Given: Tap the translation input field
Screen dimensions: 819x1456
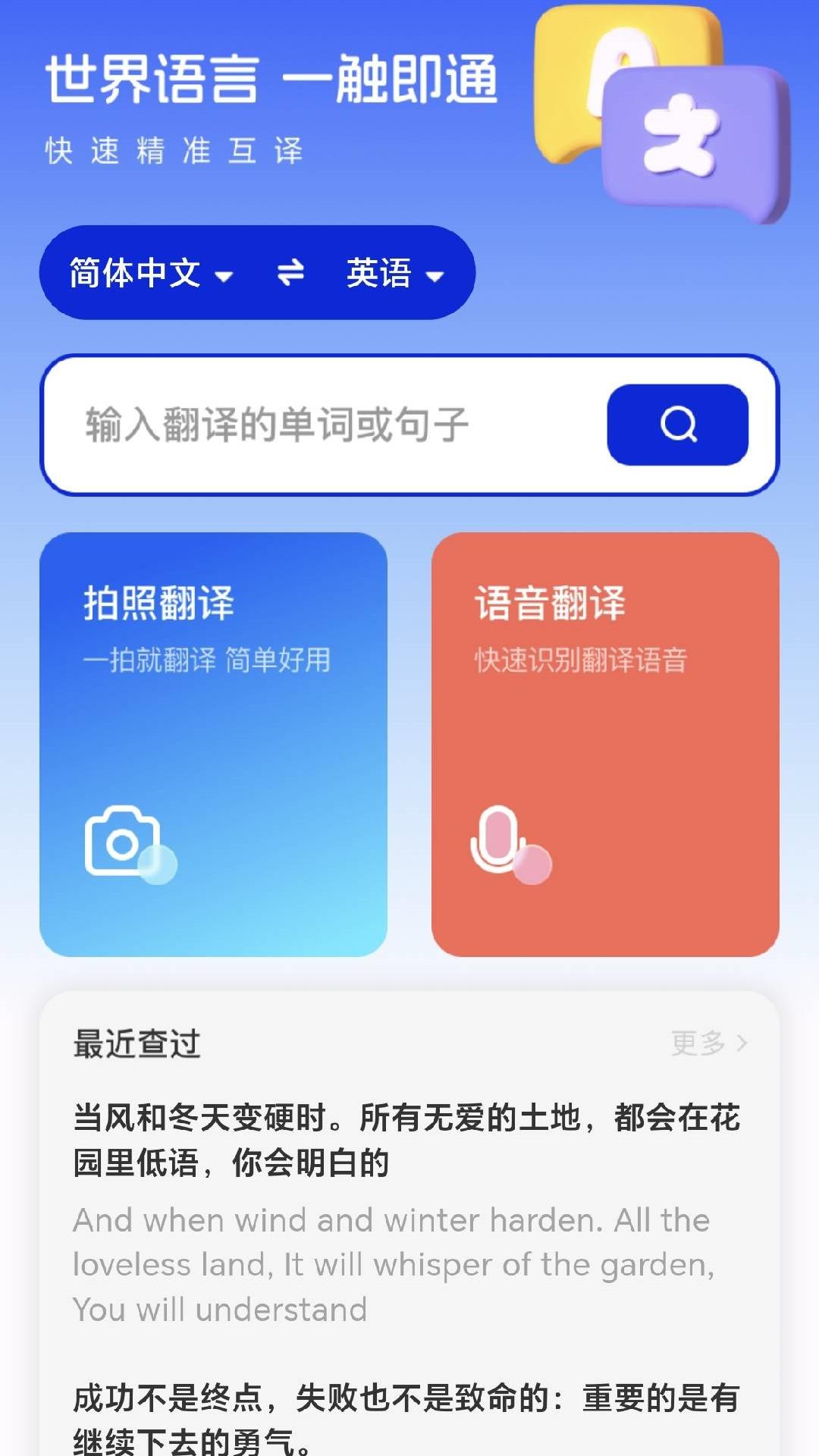Looking at the screenshot, I should tap(303, 425).
